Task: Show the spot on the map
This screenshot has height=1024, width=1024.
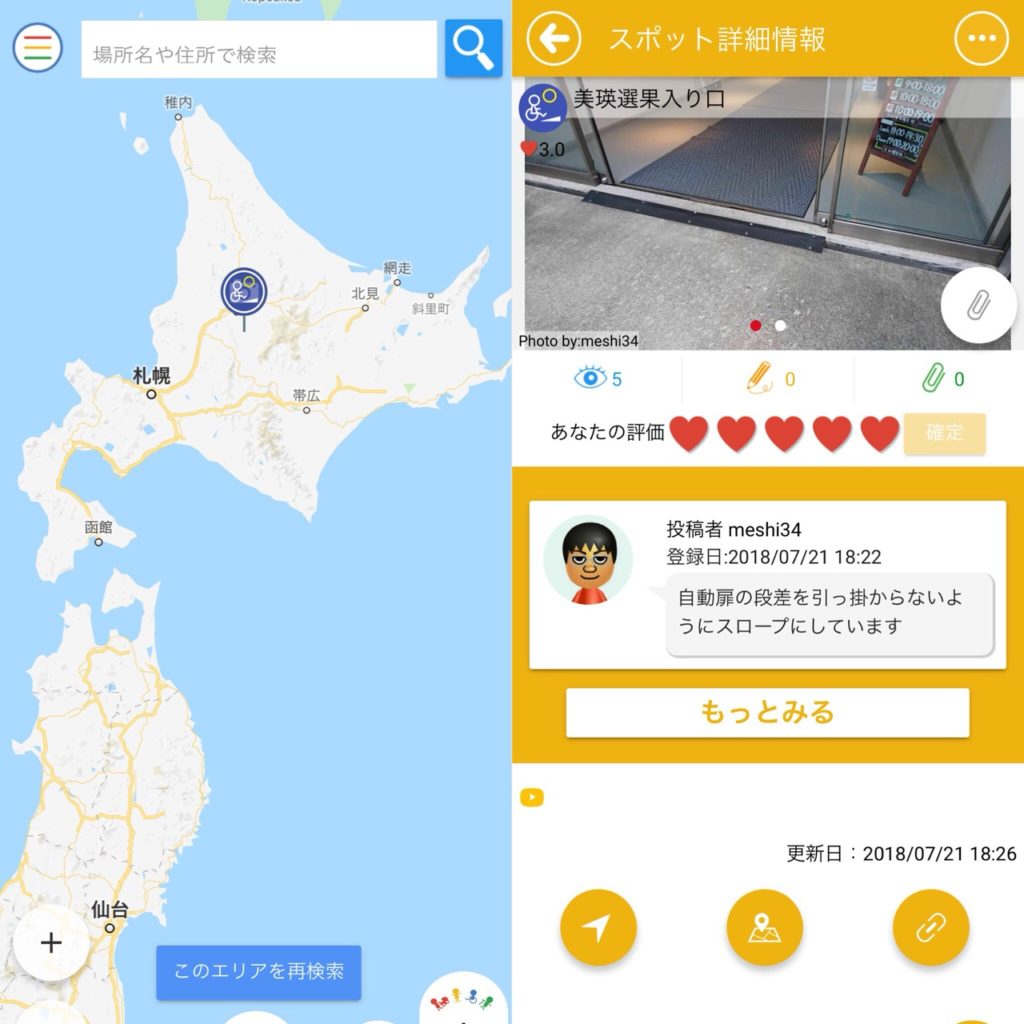Action: coord(764,928)
